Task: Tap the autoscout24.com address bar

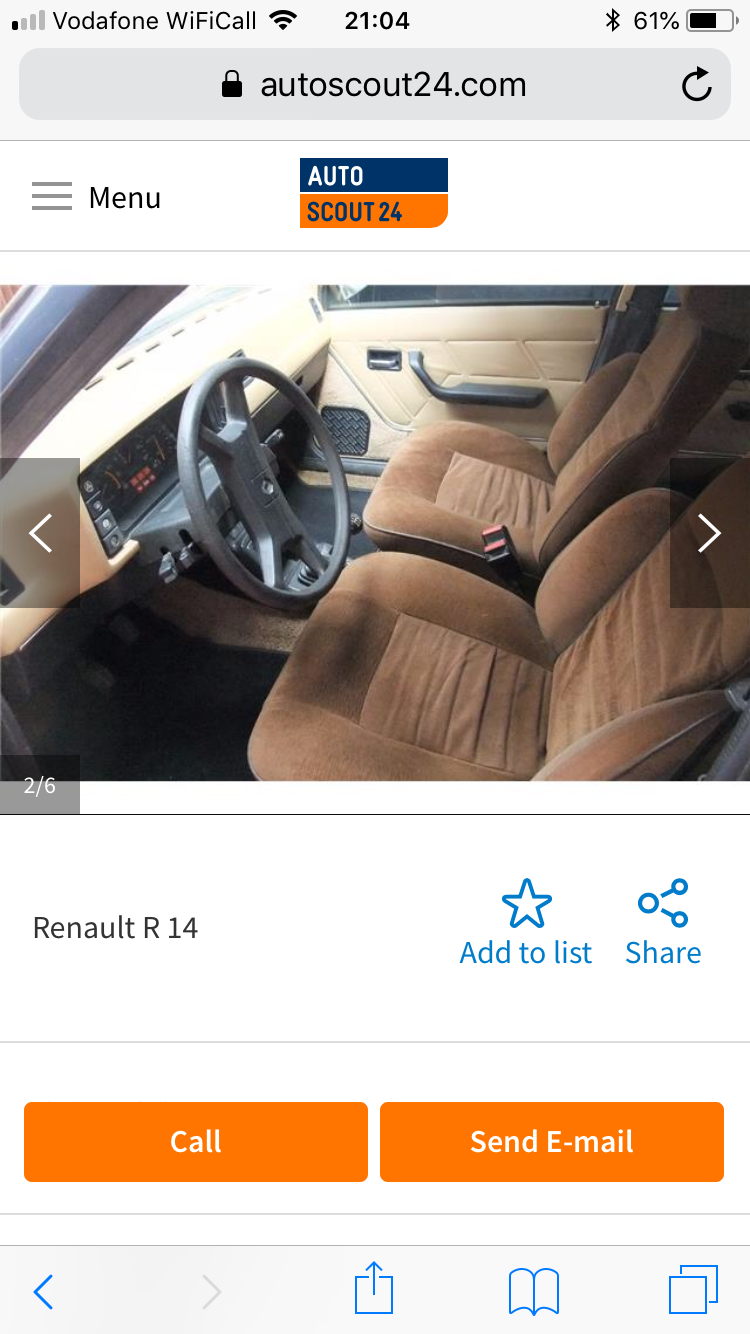Action: 375,85
